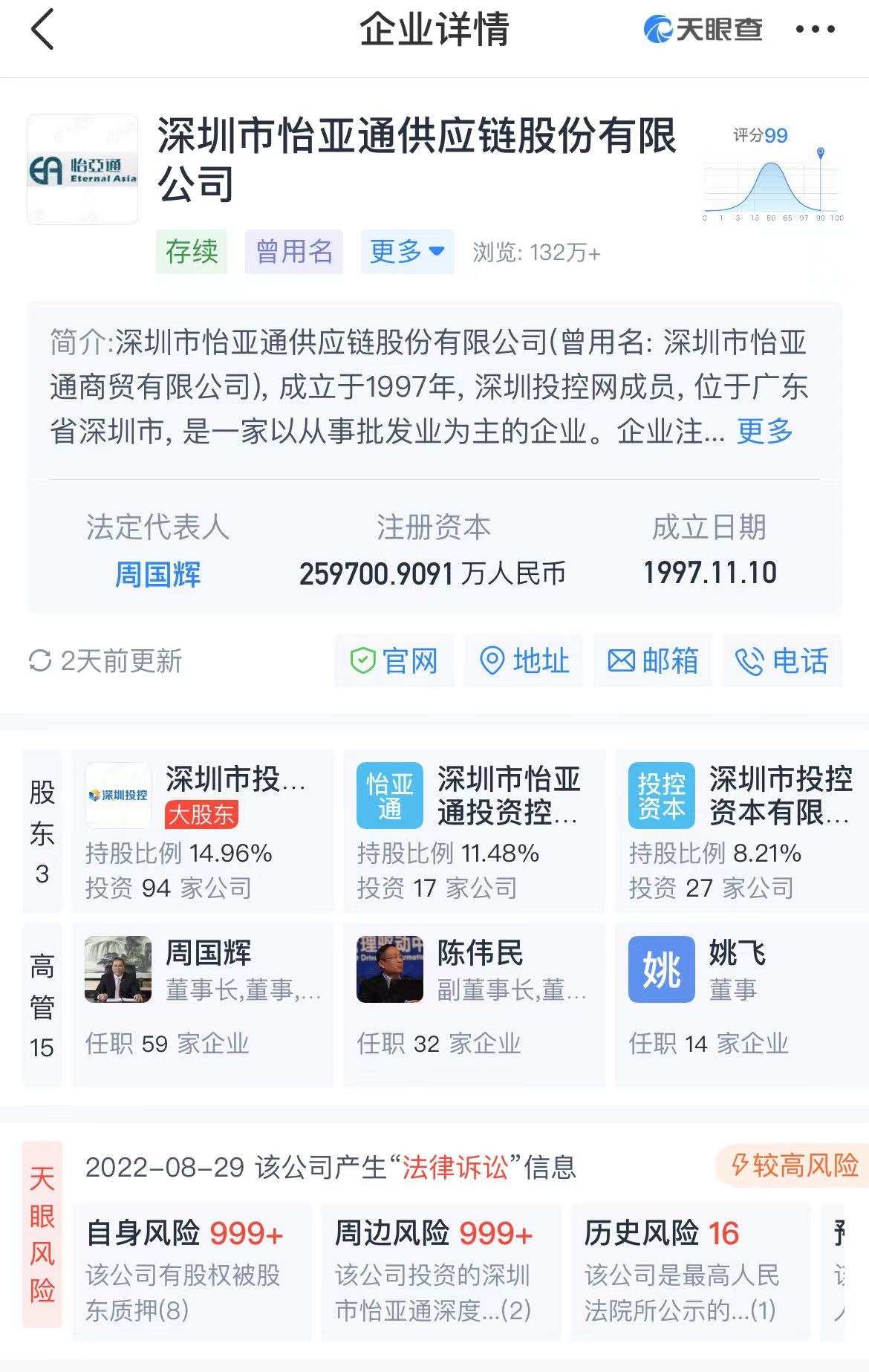Expand the company intro with 更多
This screenshot has height=1372, width=869.
[764, 431]
